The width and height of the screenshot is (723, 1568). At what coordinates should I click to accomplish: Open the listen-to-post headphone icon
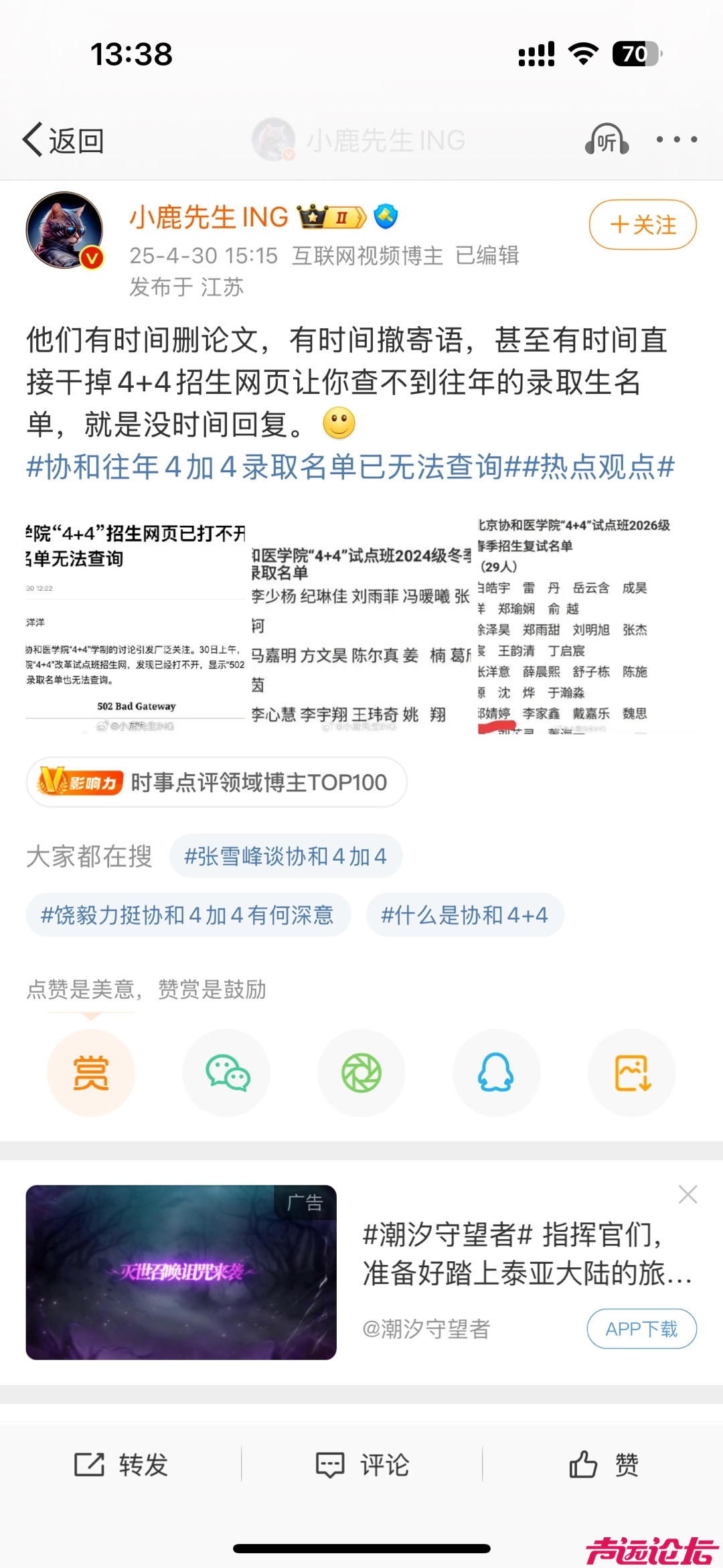(607, 140)
